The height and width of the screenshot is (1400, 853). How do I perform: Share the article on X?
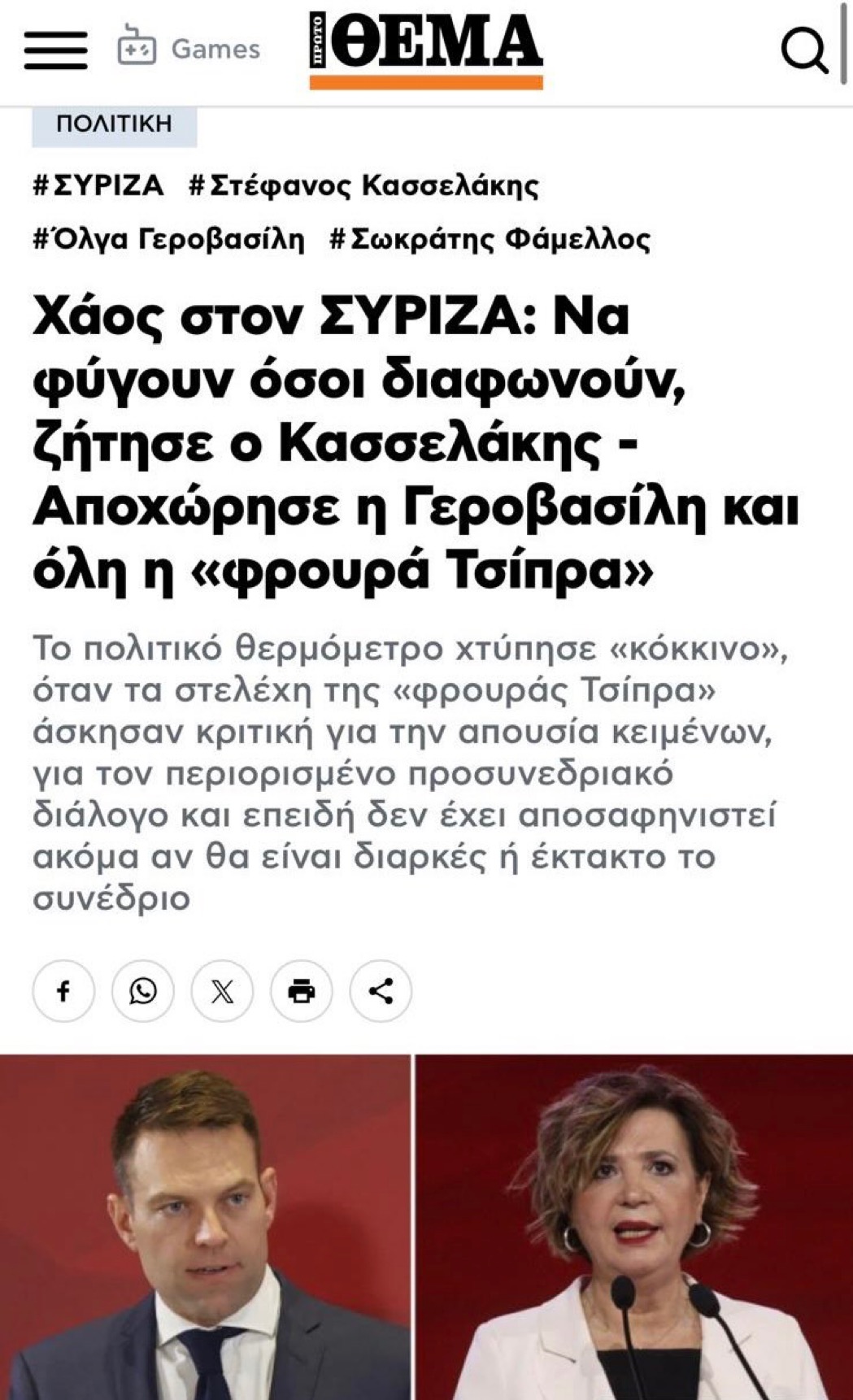point(223,991)
